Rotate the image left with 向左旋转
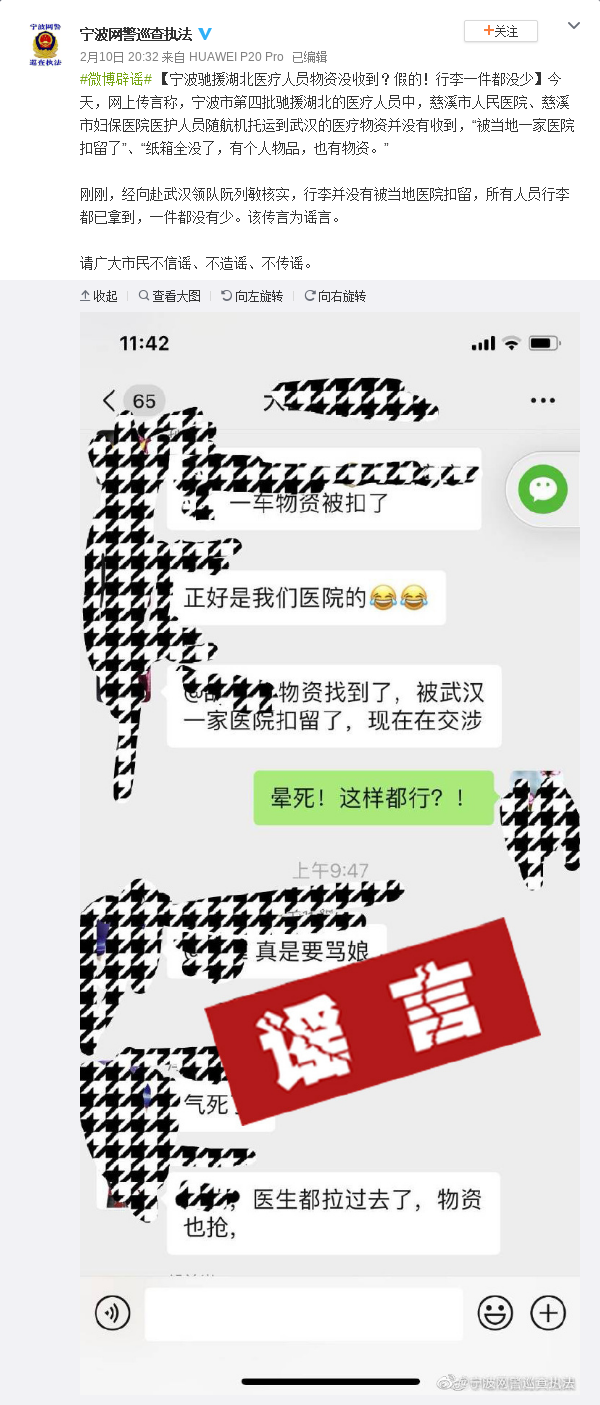This screenshot has width=600, height=1405. pos(252,296)
